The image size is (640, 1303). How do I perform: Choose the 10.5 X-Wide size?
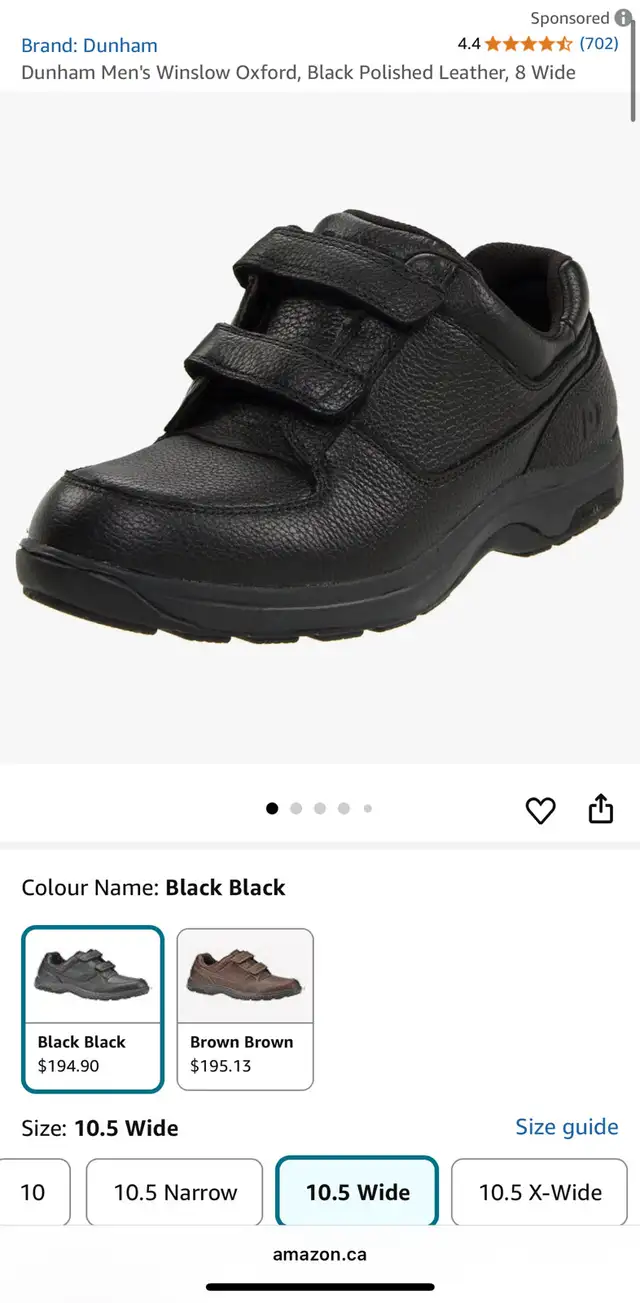540,1192
